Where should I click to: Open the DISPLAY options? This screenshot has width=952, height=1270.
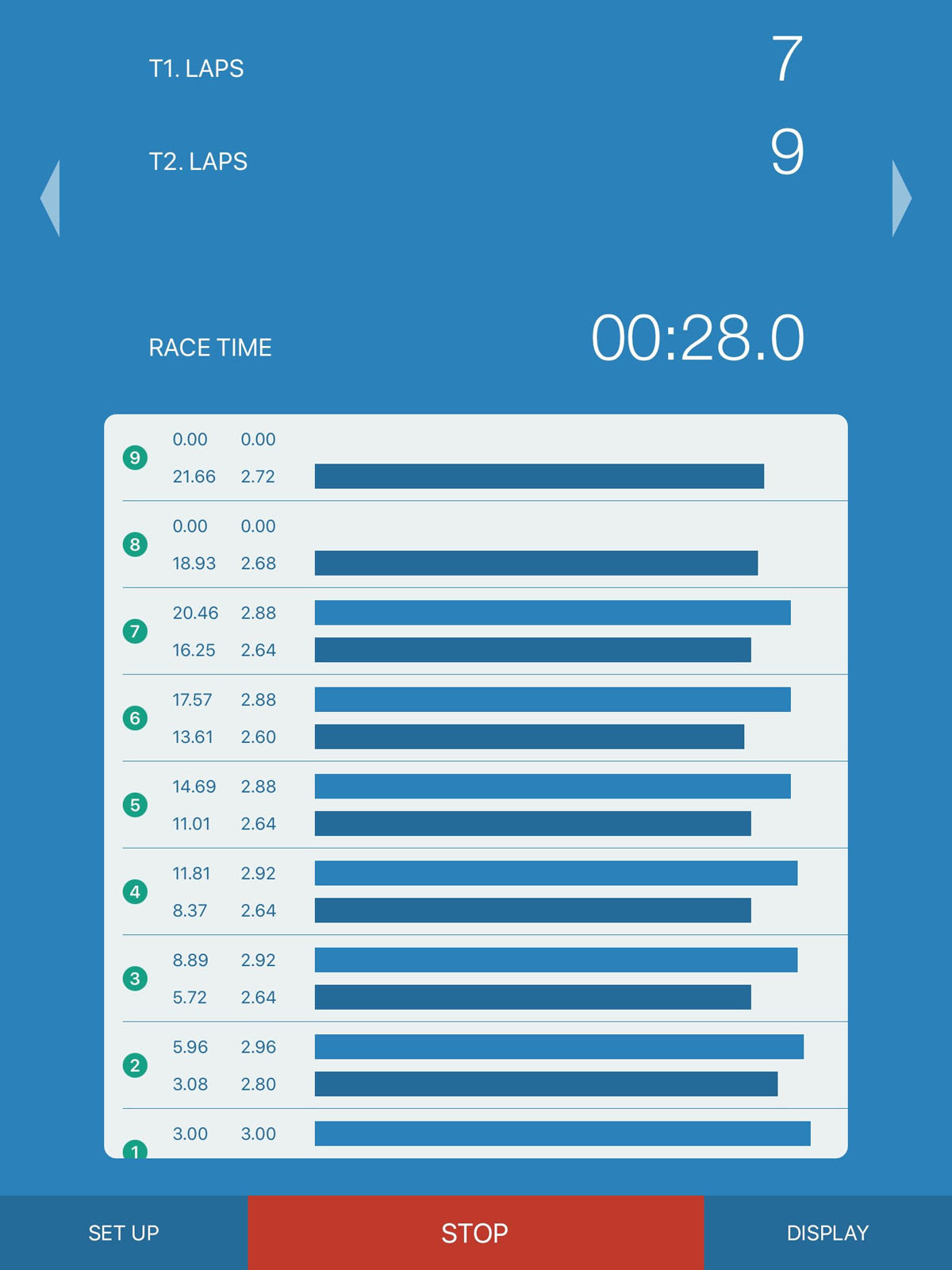click(827, 1232)
